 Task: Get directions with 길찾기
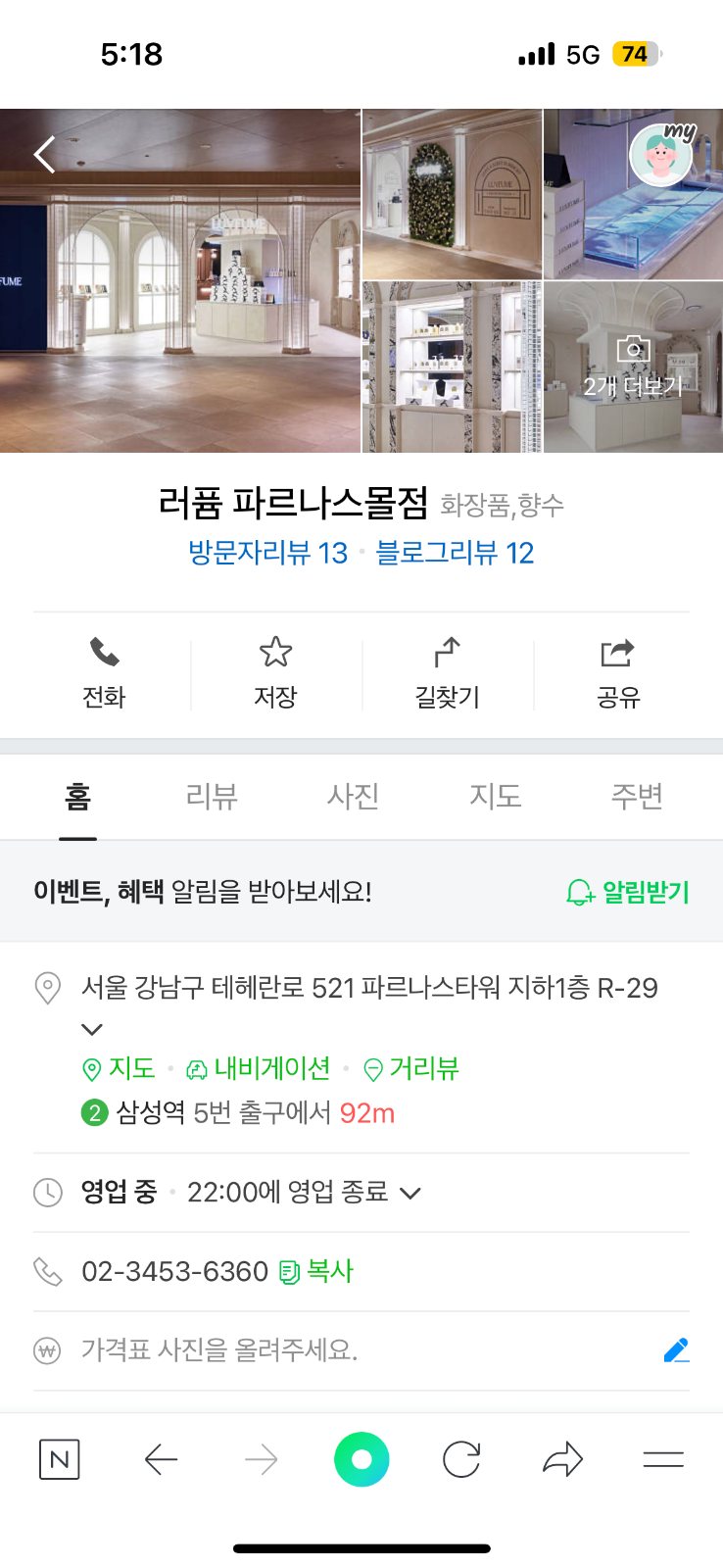coord(447,674)
